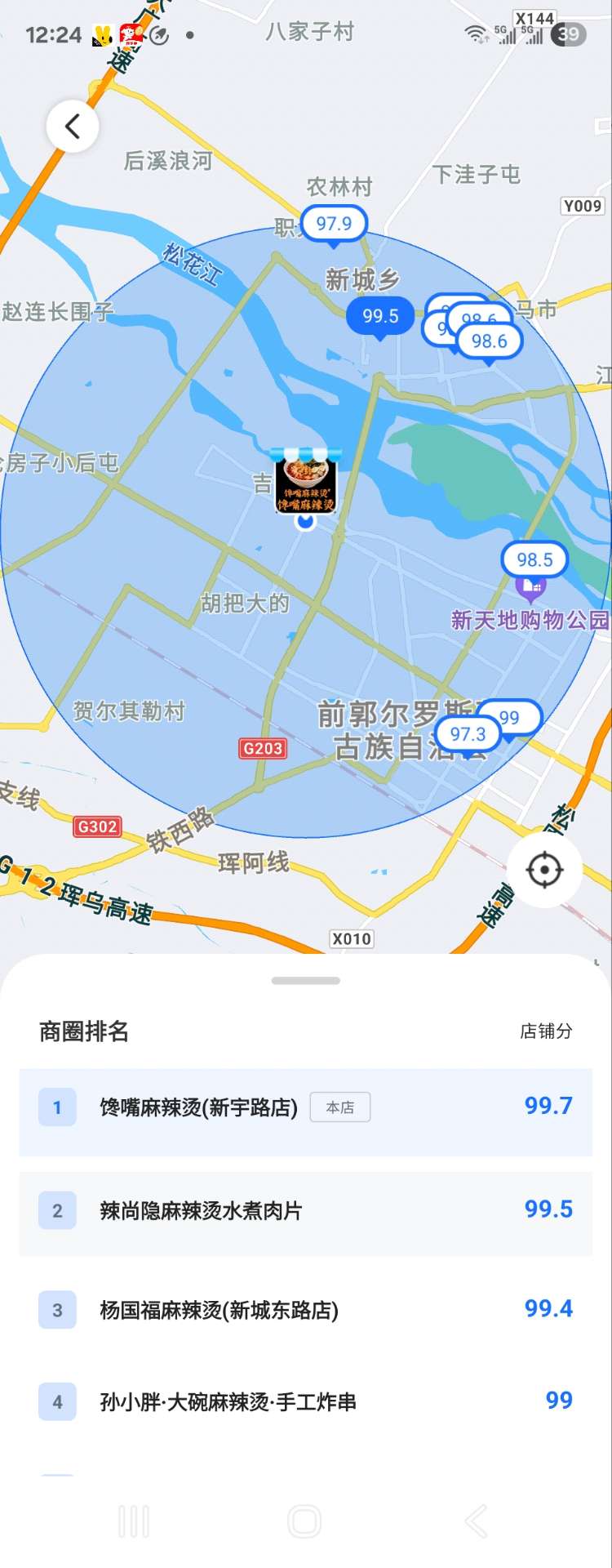Tap the 97.9 score marker on the map

click(x=334, y=224)
